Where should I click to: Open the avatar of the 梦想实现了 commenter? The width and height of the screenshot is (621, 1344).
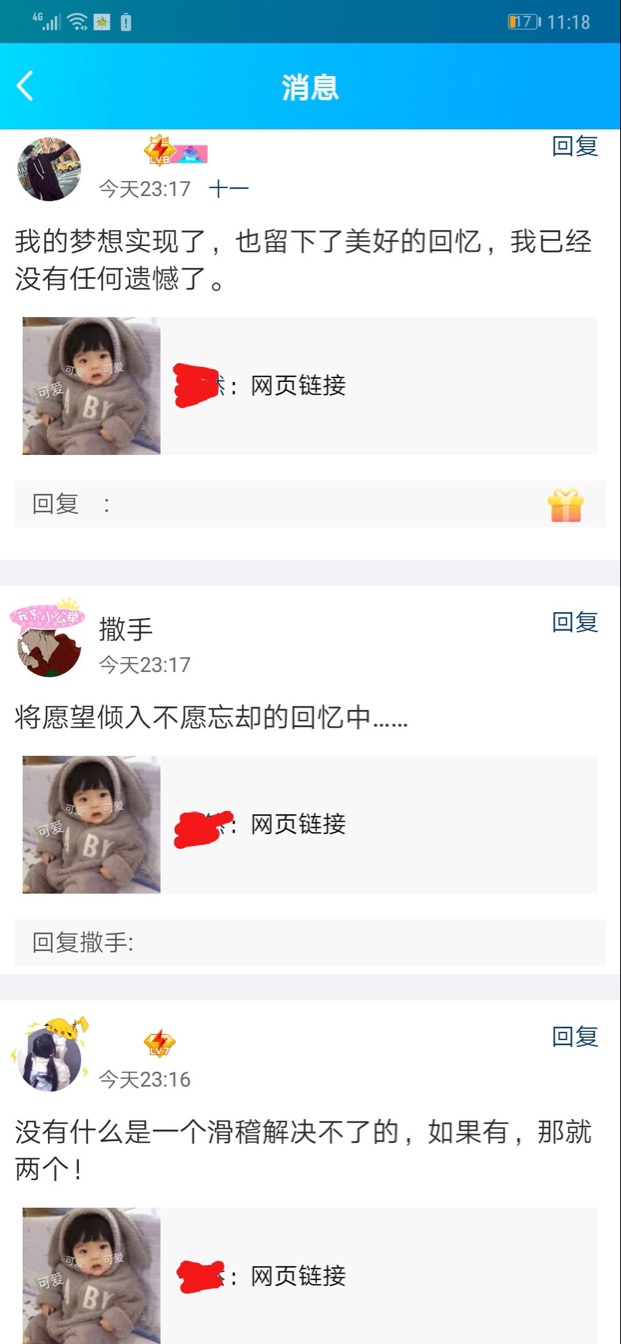49,169
